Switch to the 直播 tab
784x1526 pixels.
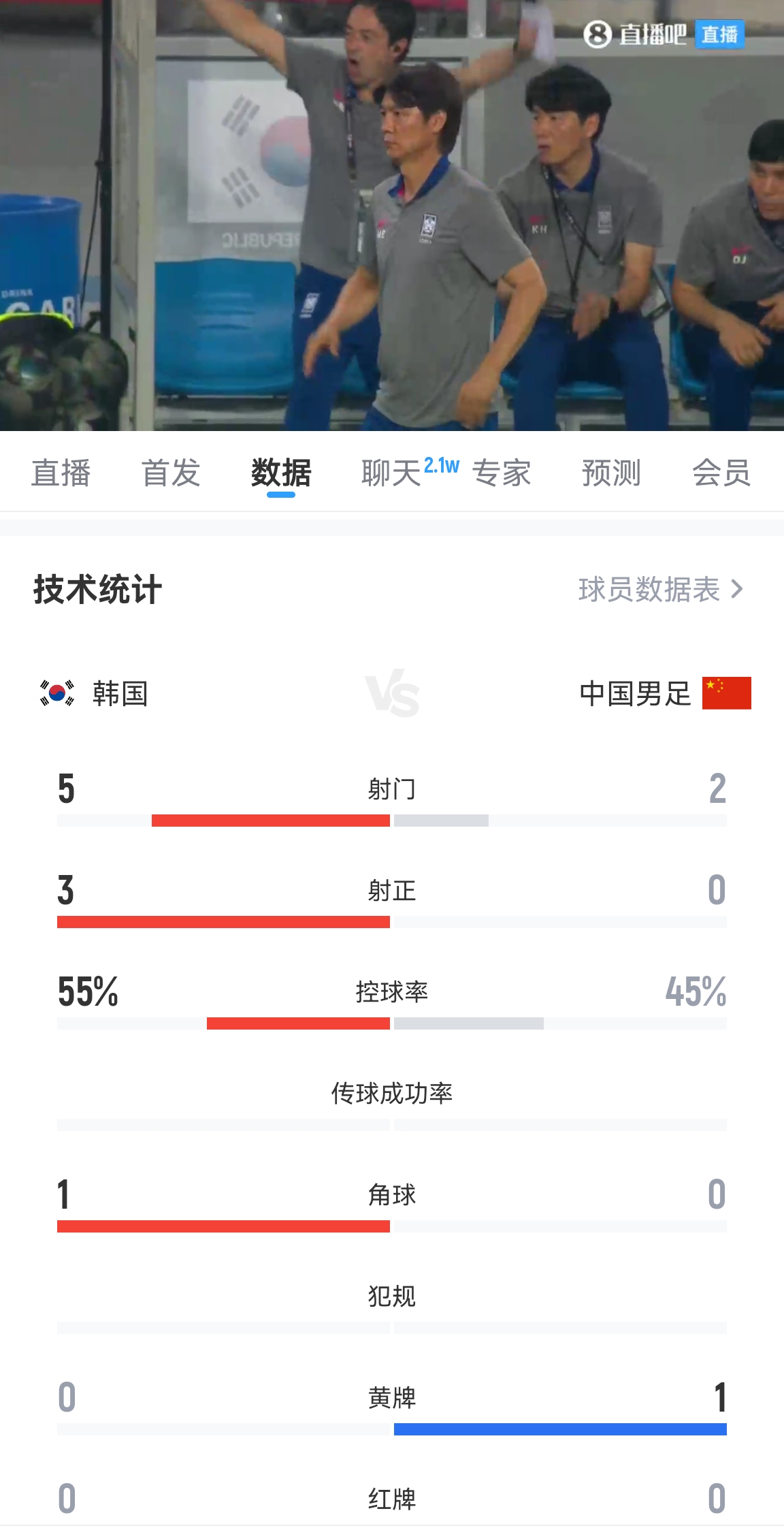click(x=60, y=475)
